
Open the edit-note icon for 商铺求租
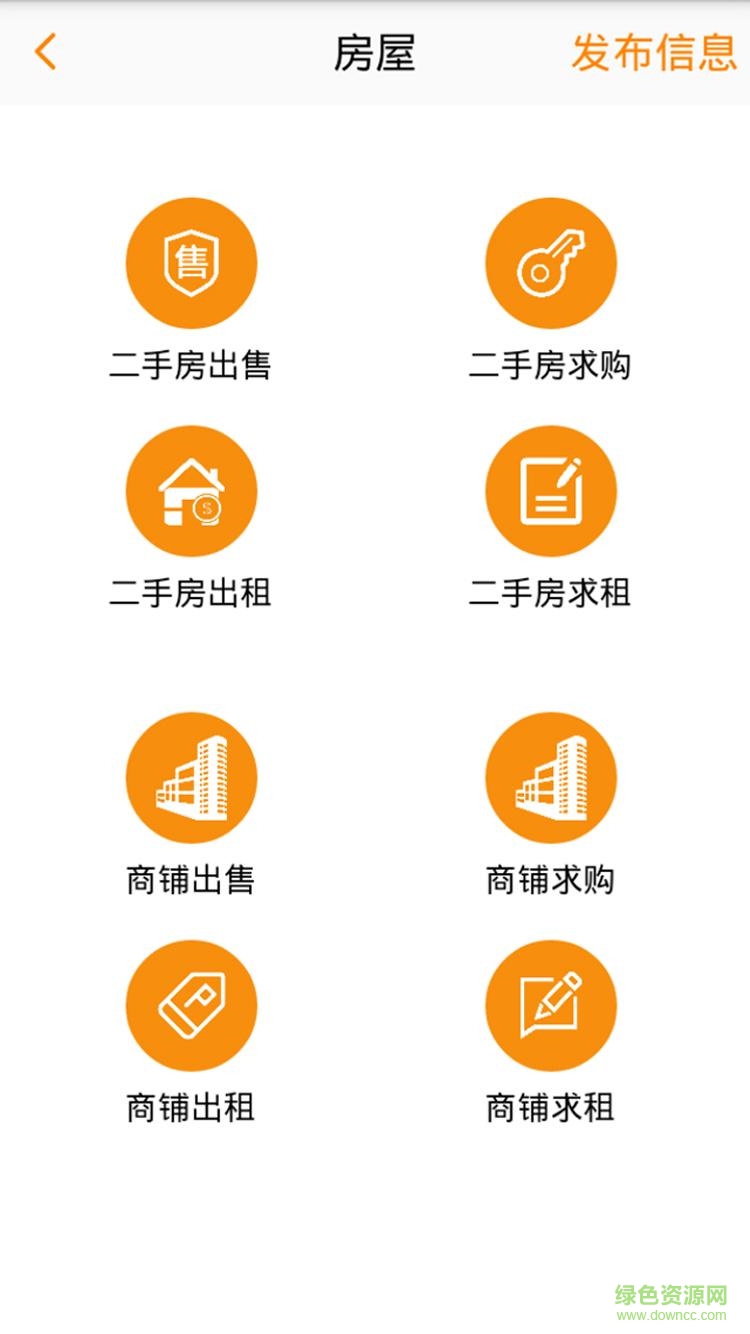[x=551, y=1004]
